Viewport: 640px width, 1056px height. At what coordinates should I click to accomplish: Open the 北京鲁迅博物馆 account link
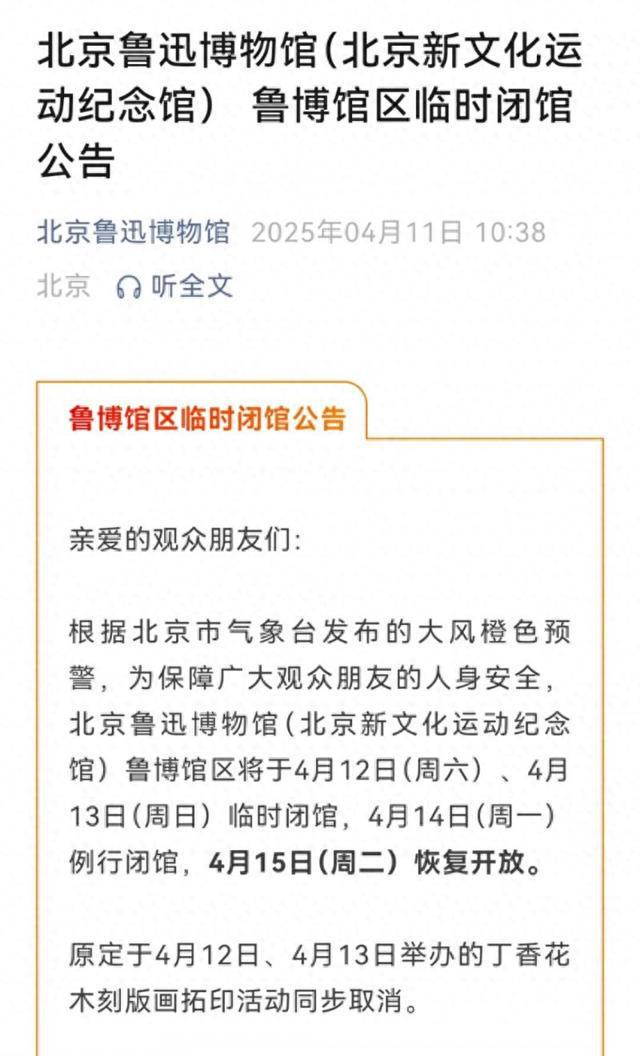point(133,232)
